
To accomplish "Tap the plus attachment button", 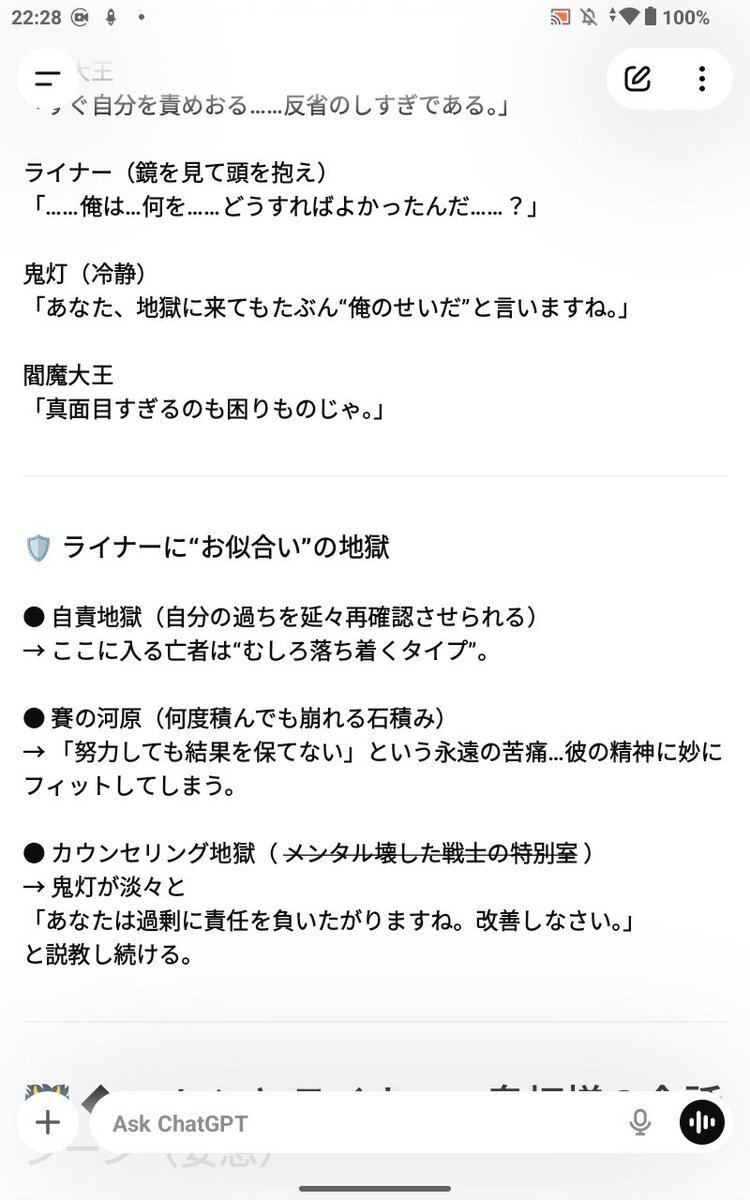I will [48, 1122].
